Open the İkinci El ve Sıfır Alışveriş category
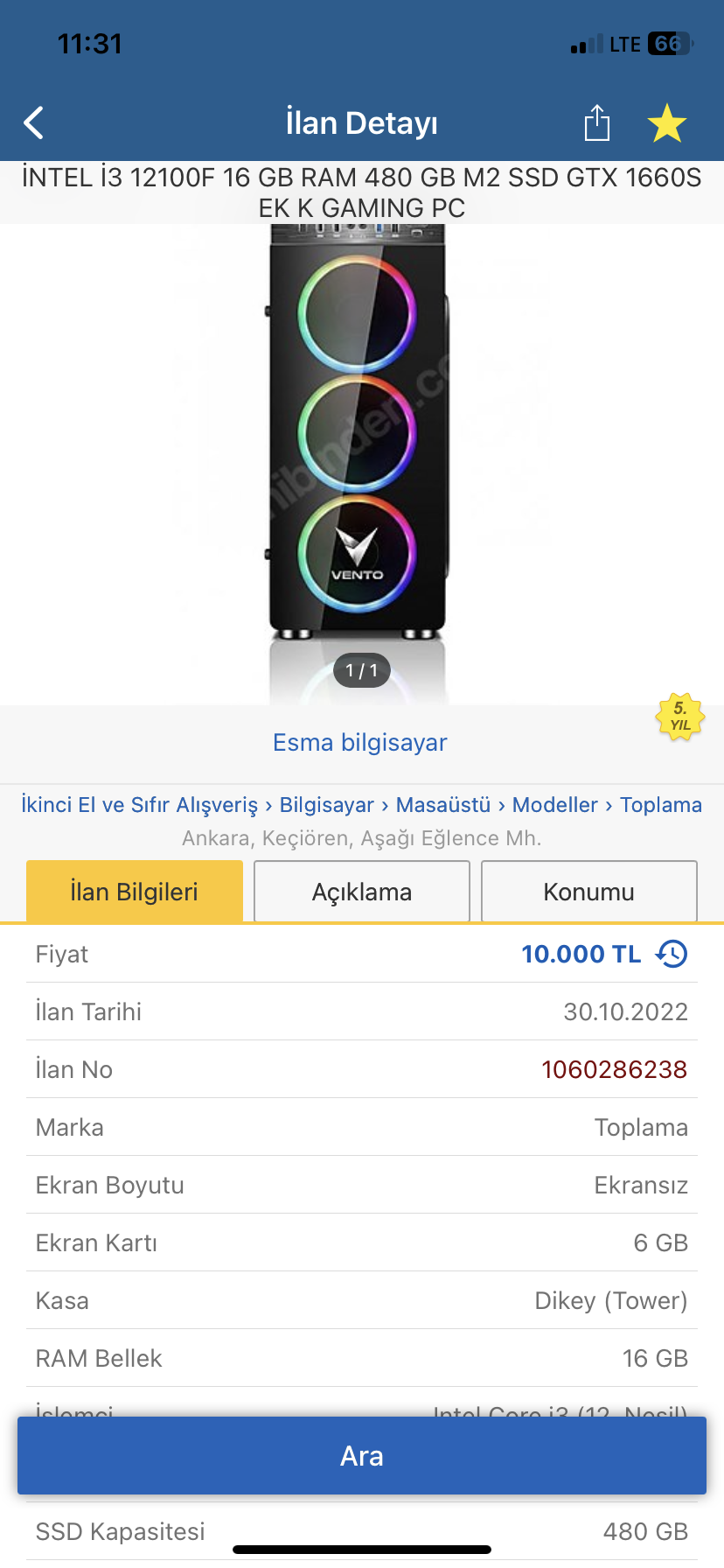This screenshot has width=724, height=1568. pos(140,805)
